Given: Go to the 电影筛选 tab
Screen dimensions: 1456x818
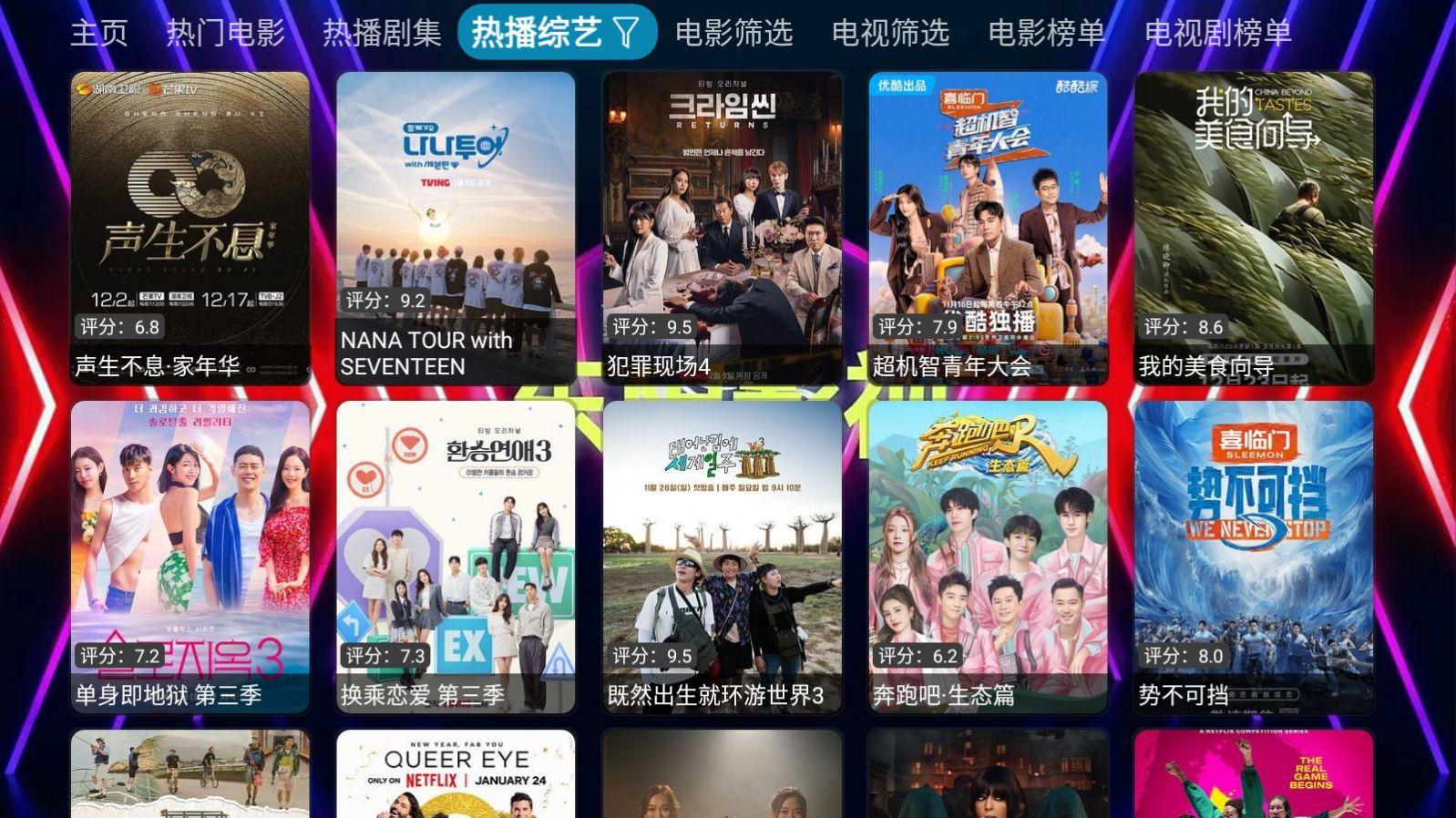Looking at the screenshot, I should click(733, 33).
